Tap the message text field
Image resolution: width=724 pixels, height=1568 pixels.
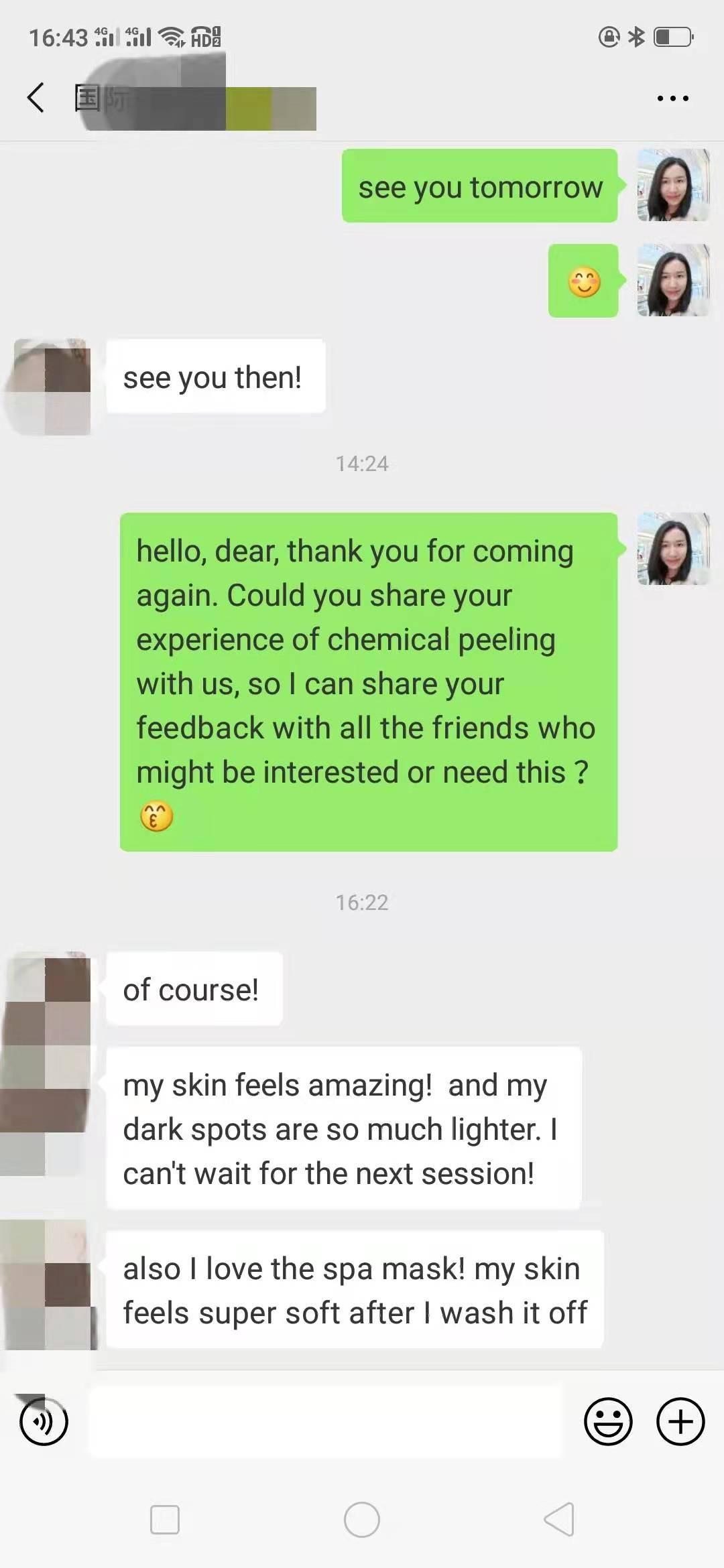click(x=325, y=1421)
